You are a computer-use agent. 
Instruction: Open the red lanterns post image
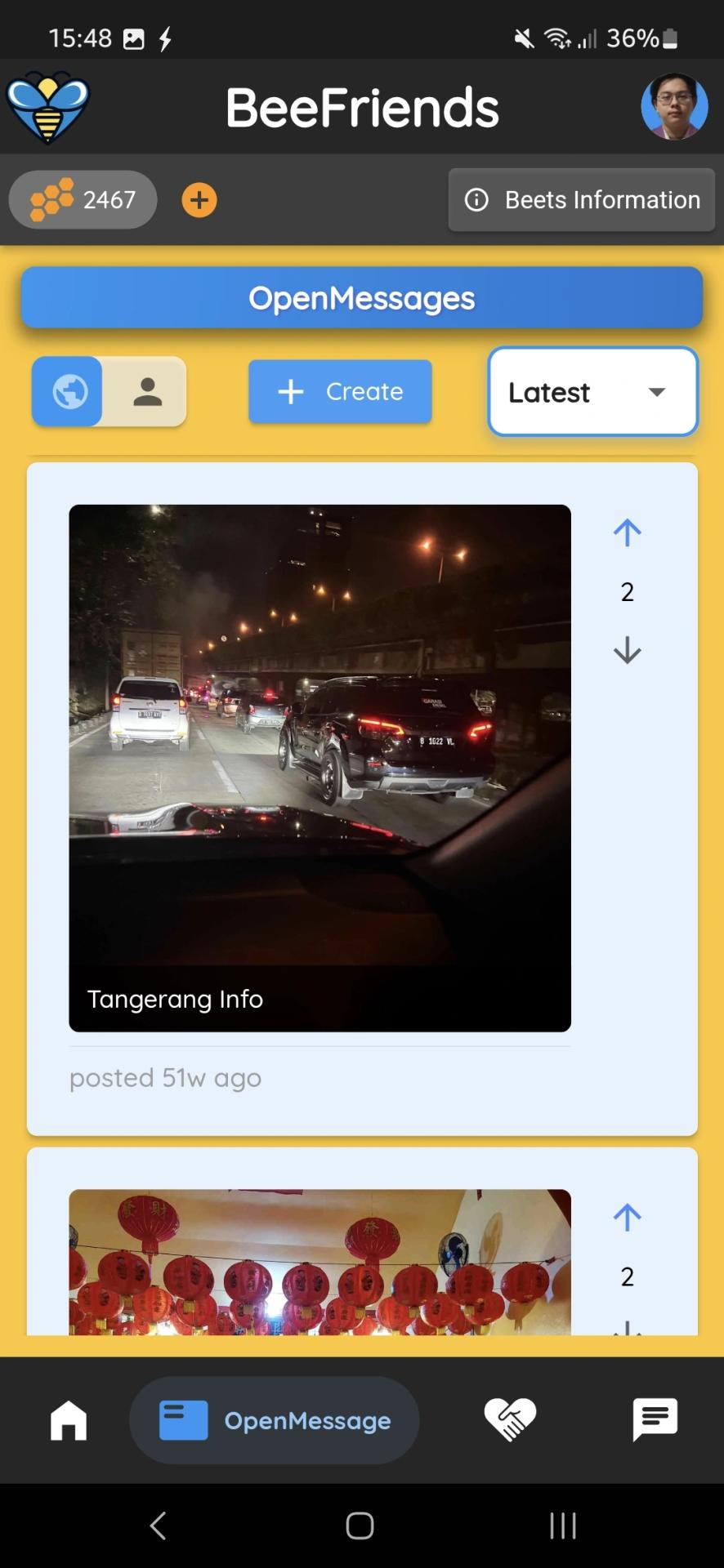point(320,1262)
